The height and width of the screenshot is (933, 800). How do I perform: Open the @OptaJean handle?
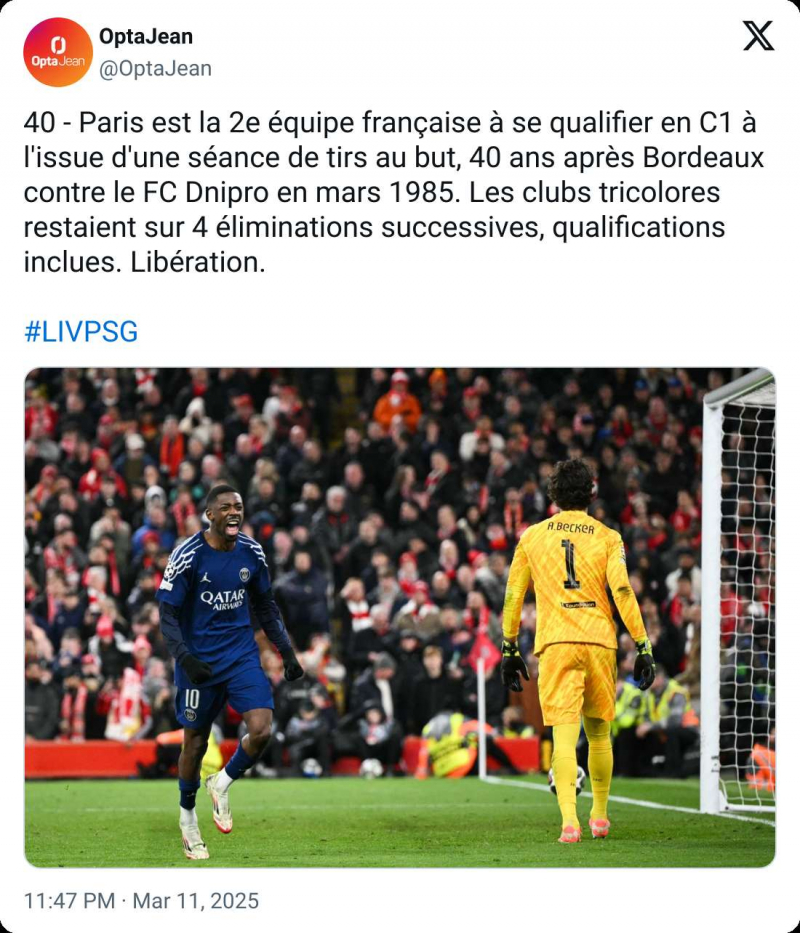[x=154, y=69]
